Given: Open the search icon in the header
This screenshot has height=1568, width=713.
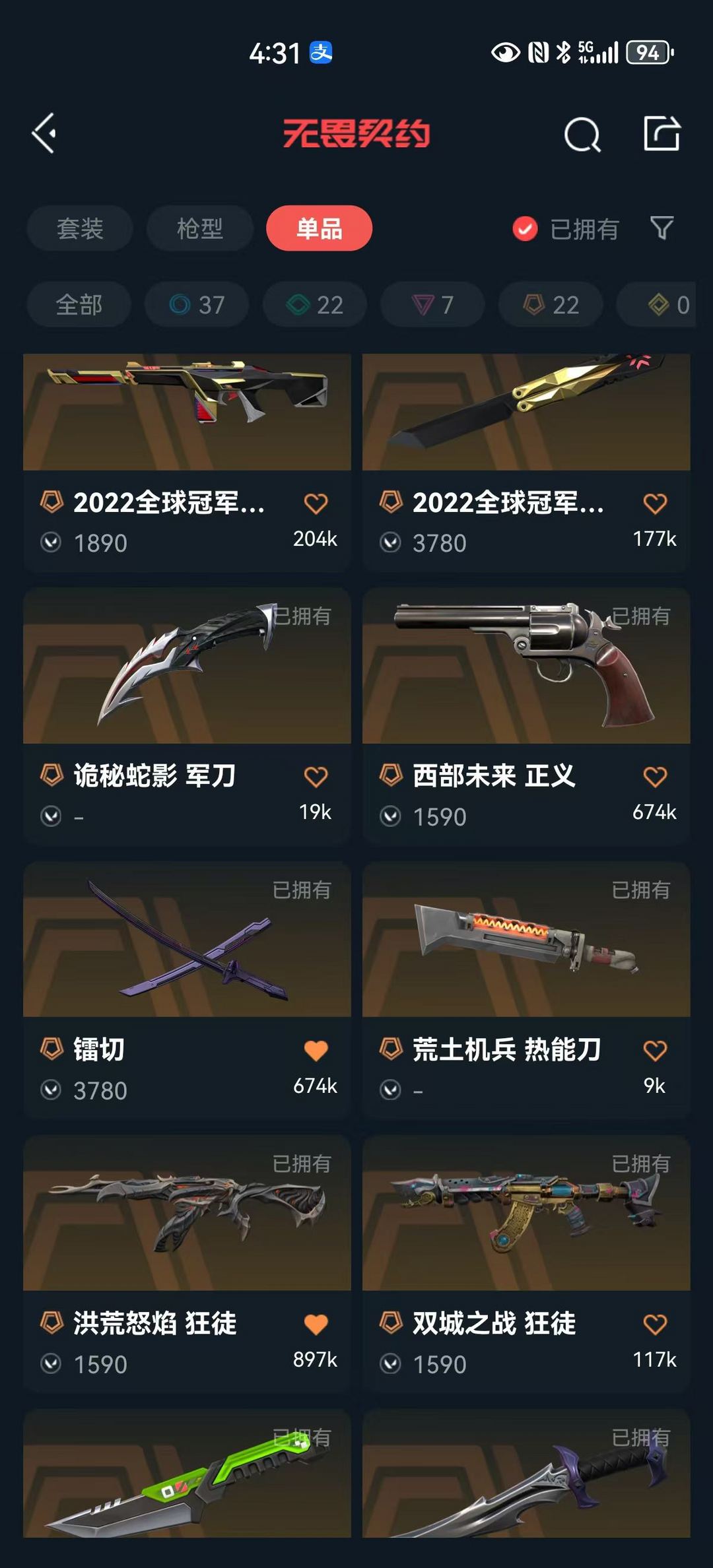Looking at the screenshot, I should [582, 134].
